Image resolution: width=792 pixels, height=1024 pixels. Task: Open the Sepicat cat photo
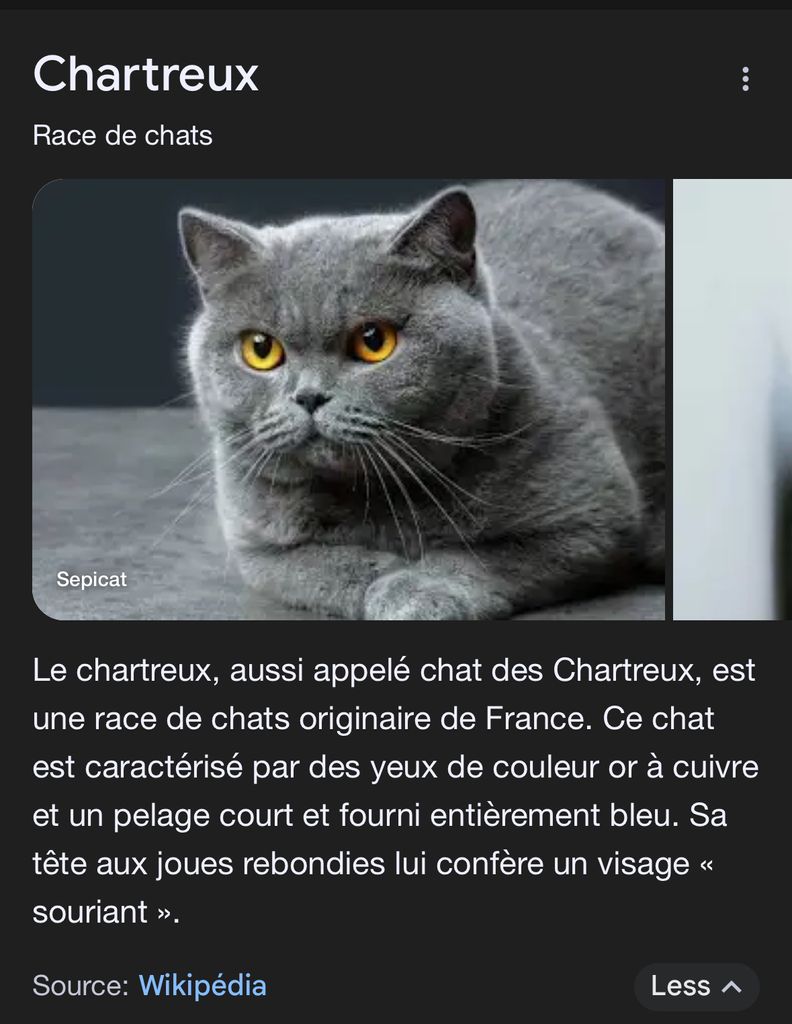pyautogui.click(x=348, y=399)
